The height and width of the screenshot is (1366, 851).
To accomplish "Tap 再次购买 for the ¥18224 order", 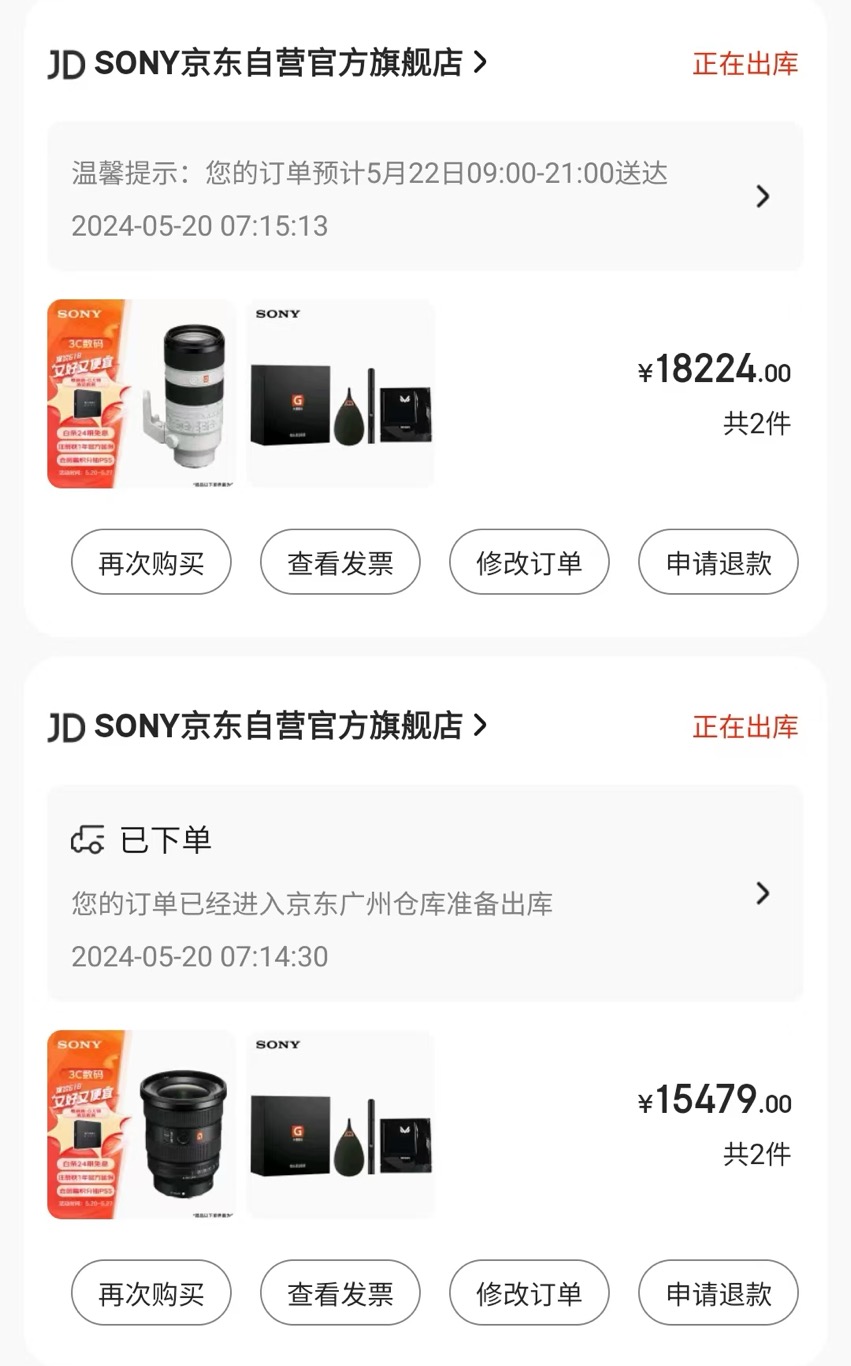I will pos(151,562).
